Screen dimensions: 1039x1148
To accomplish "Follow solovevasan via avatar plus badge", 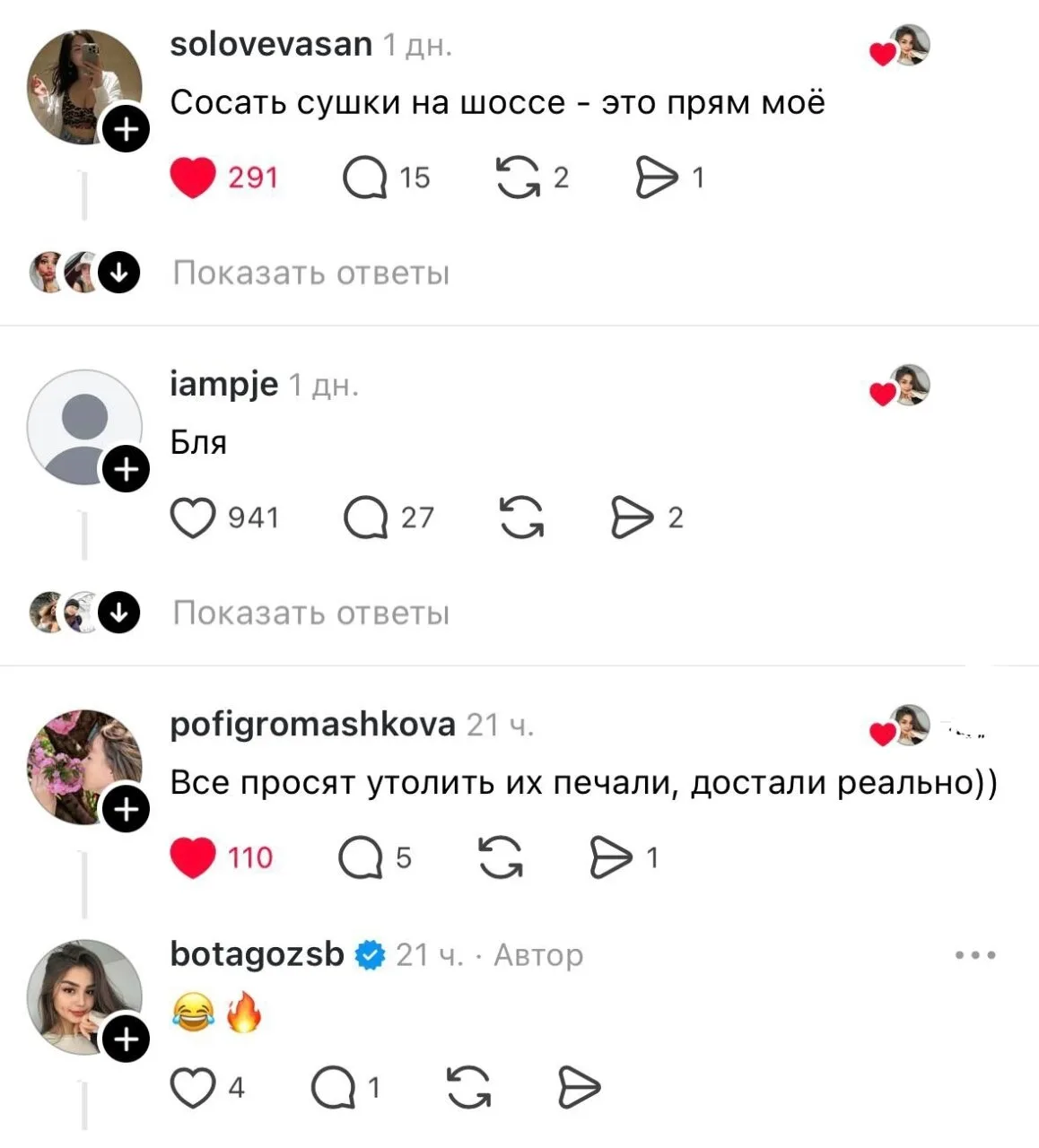I will click(x=127, y=130).
